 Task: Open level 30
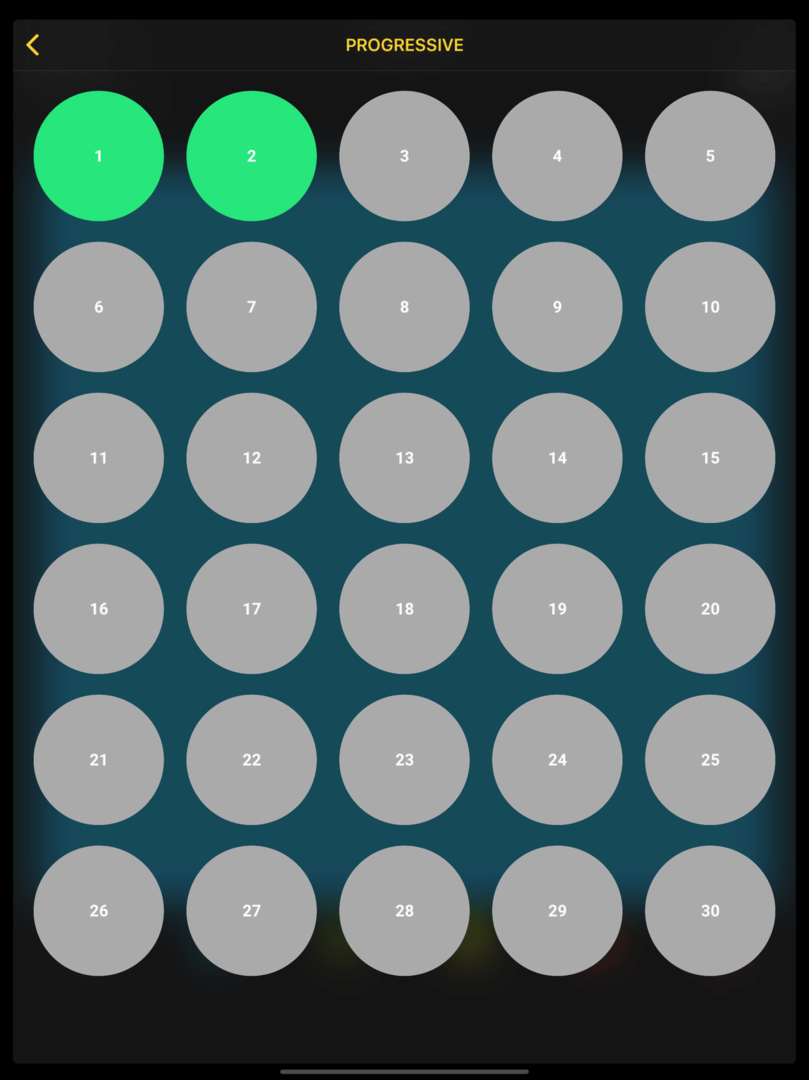710,911
